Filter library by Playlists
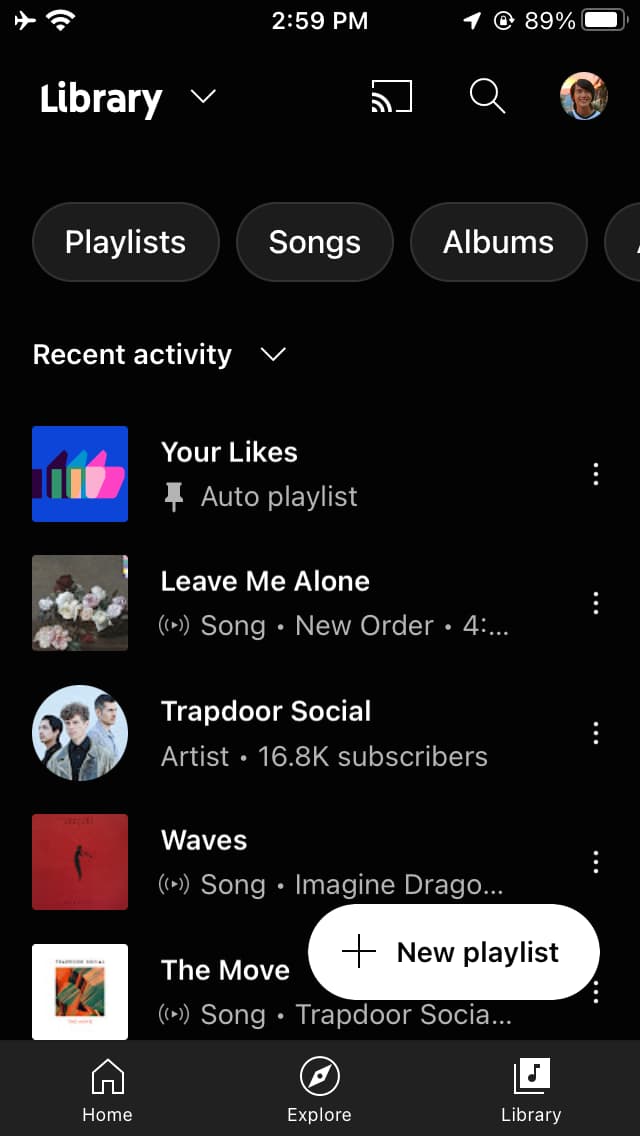Image resolution: width=640 pixels, height=1136 pixels. tap(125, 242)
